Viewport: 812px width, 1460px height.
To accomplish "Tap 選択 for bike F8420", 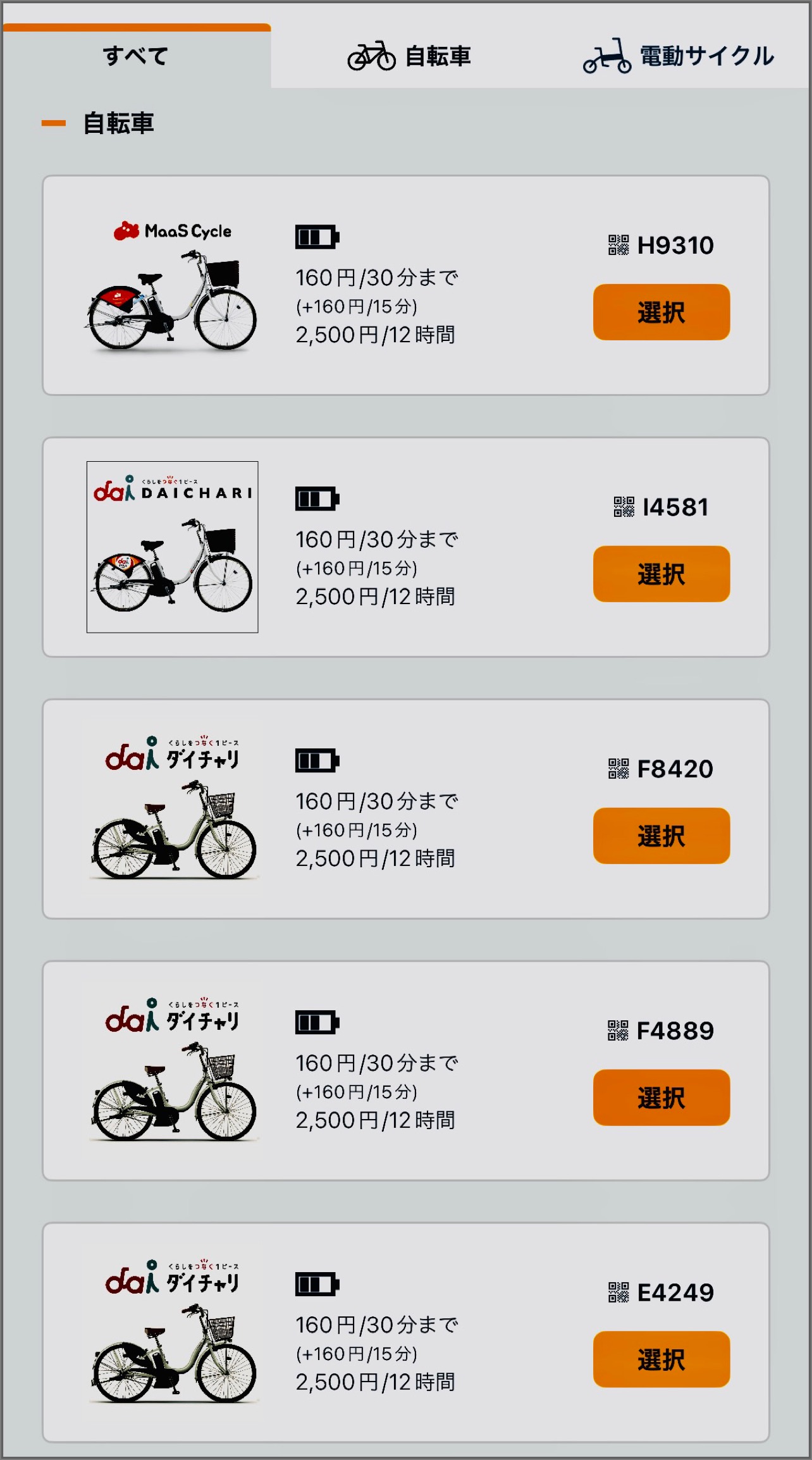I will [661, 836].
